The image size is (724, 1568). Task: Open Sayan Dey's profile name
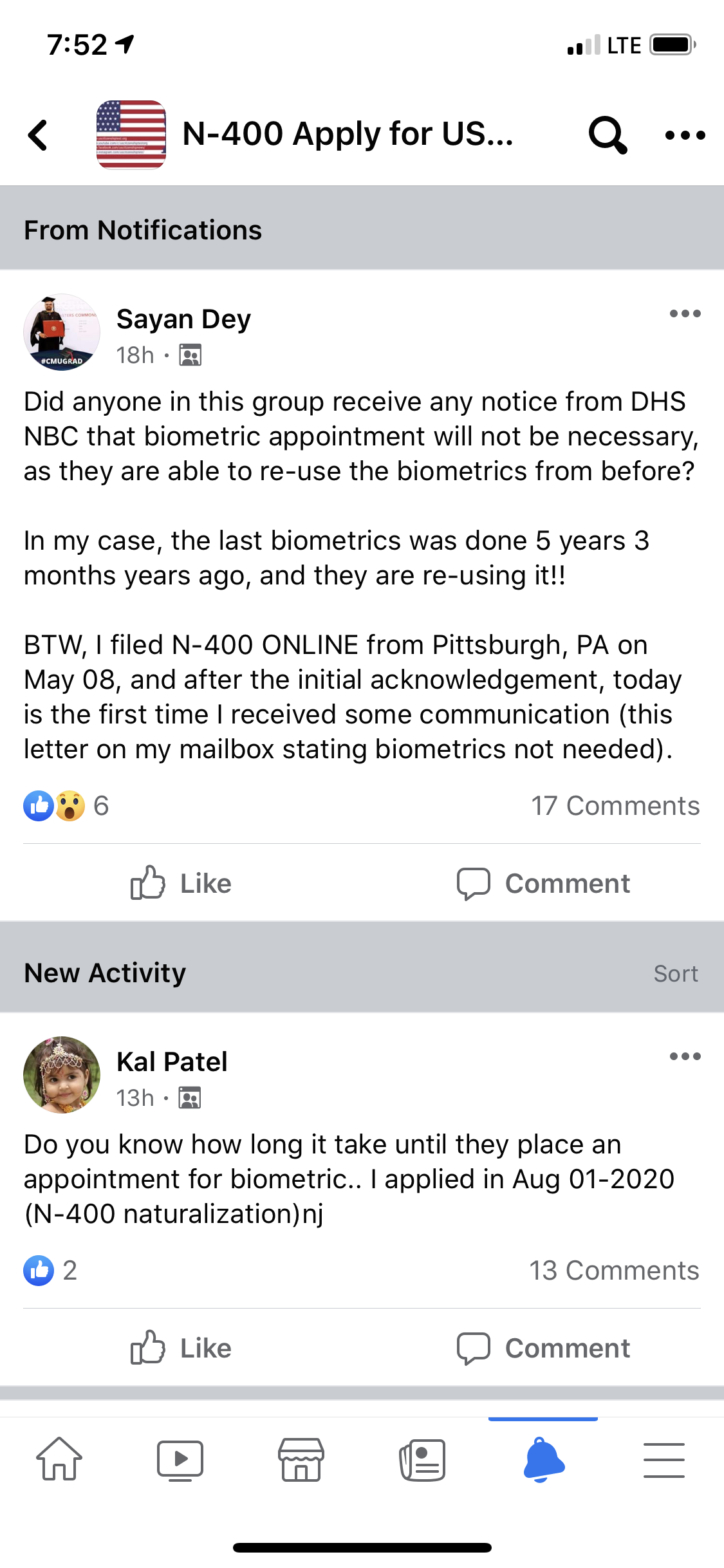(183, 319)
